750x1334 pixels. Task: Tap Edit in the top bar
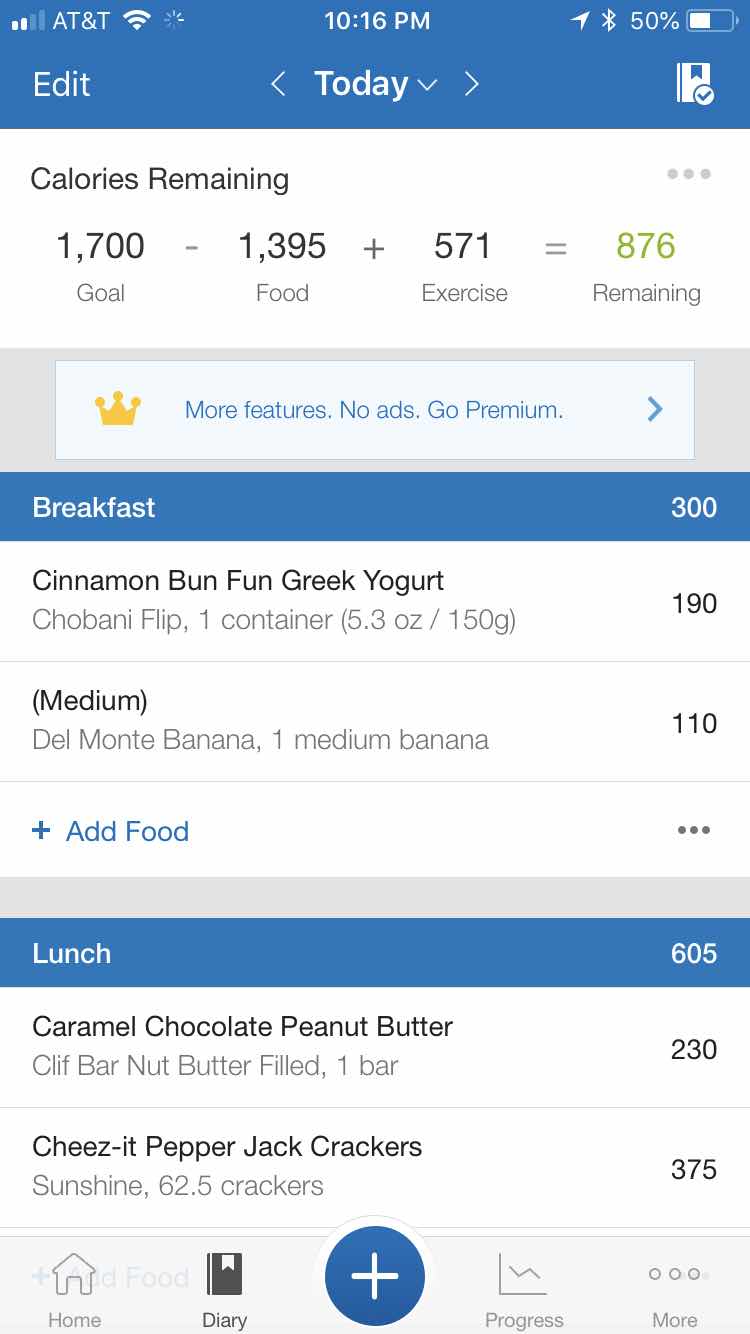click(x=61, y=84)
